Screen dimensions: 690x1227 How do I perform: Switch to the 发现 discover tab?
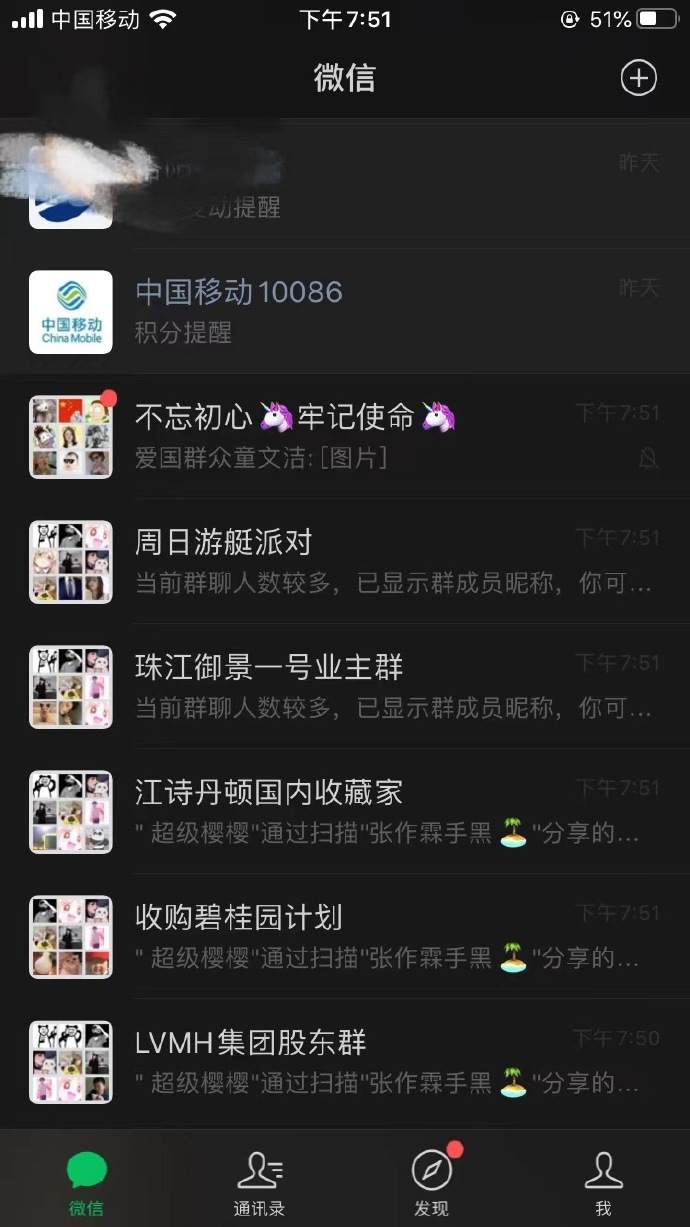click(x=432, y=1182)
